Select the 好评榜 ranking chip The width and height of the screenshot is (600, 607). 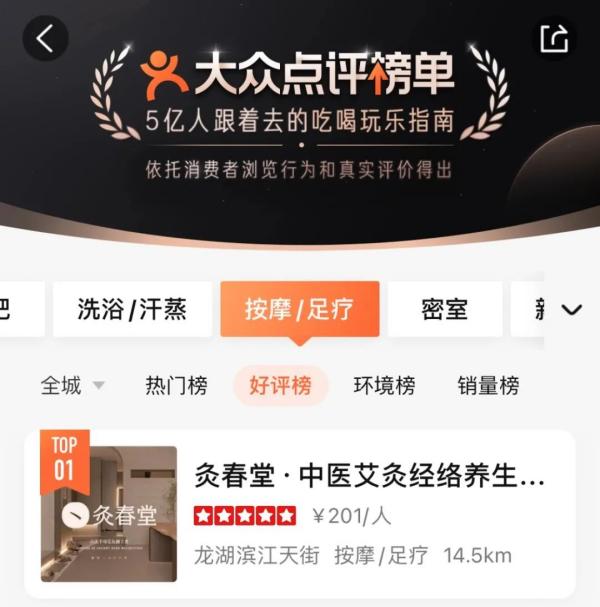click(x=280, y=385)
